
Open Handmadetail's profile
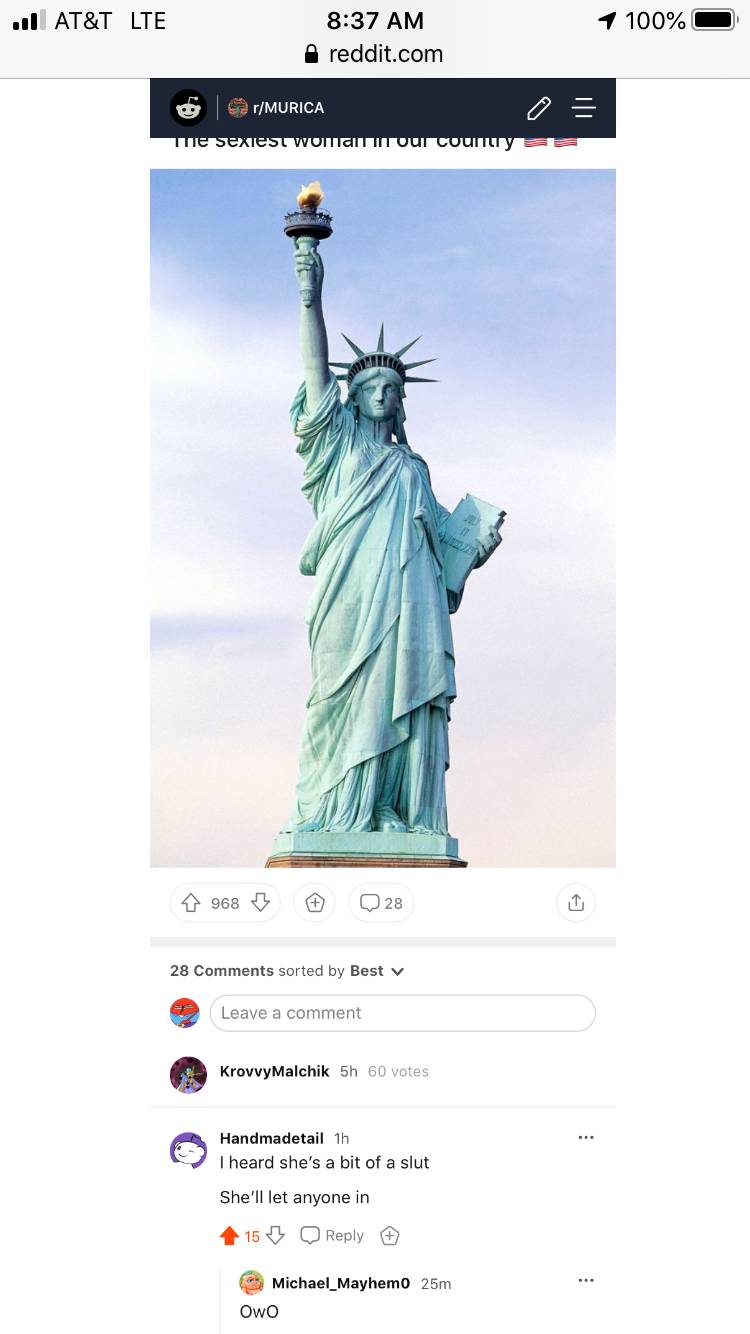(271, 1138)
